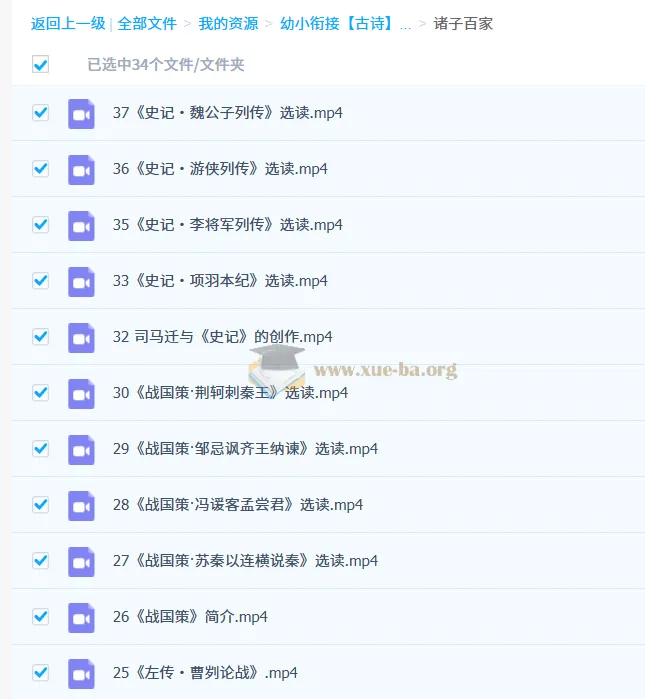Open video 27《战国策·苏秦以连横说秦》选读.mp4
Viewport: 645px width, 699px height.
tap(245, 561)
